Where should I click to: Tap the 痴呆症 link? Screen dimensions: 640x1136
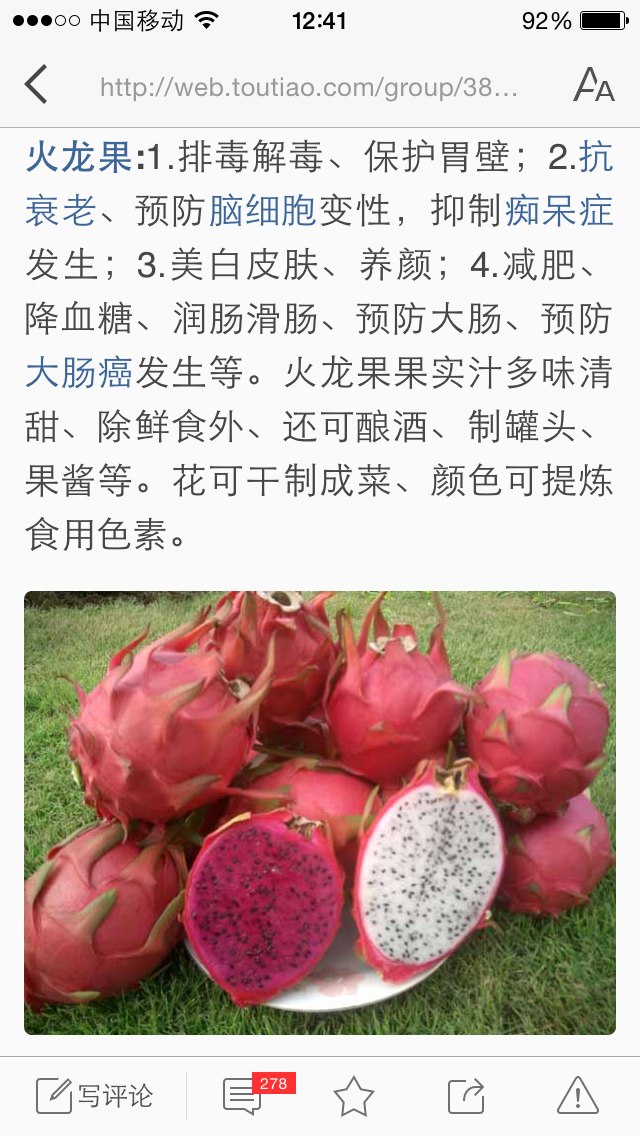(x=559, y=211)
